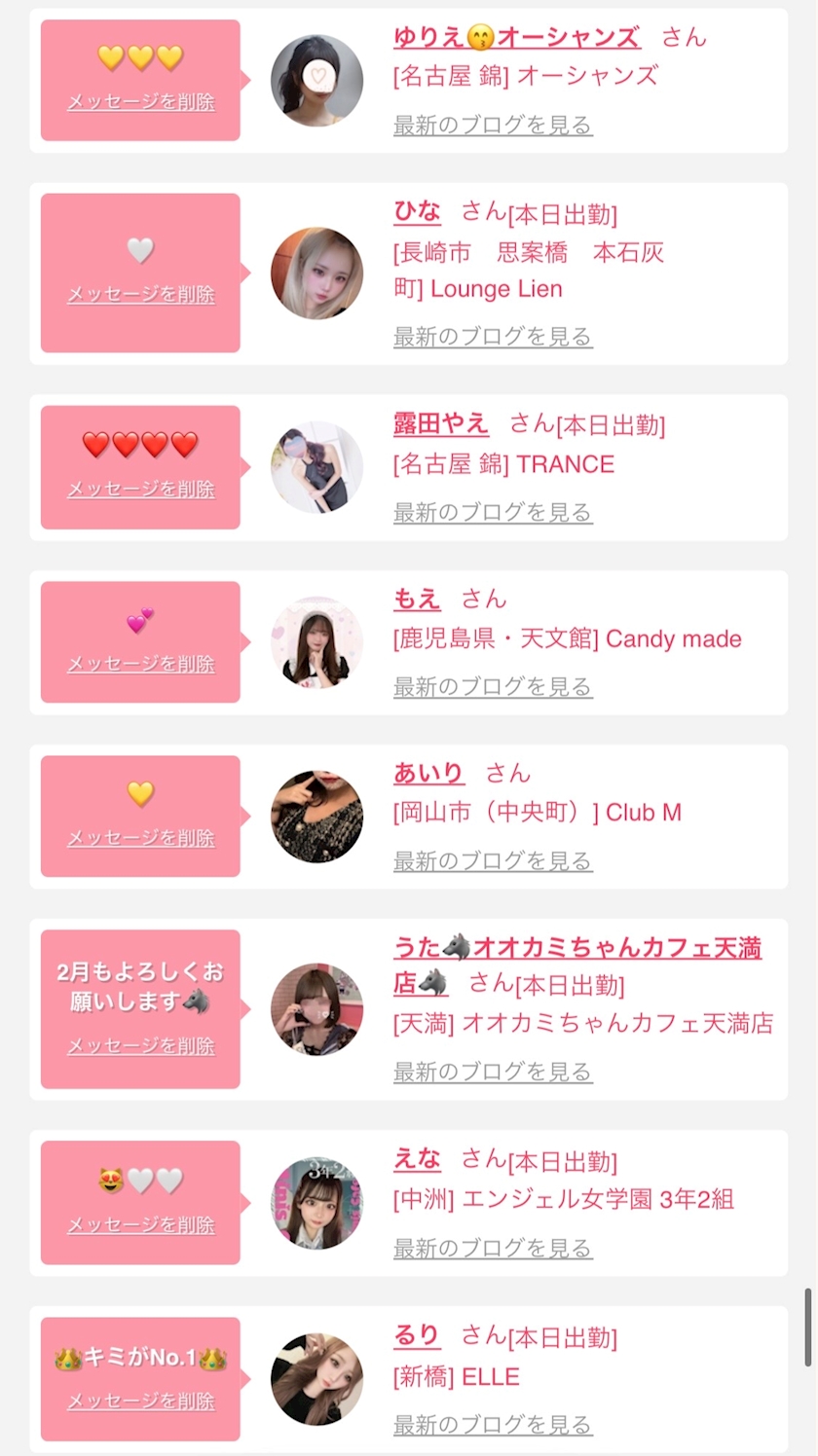Open ゆりえ オーシャンズ profile name link

point(516,38)
